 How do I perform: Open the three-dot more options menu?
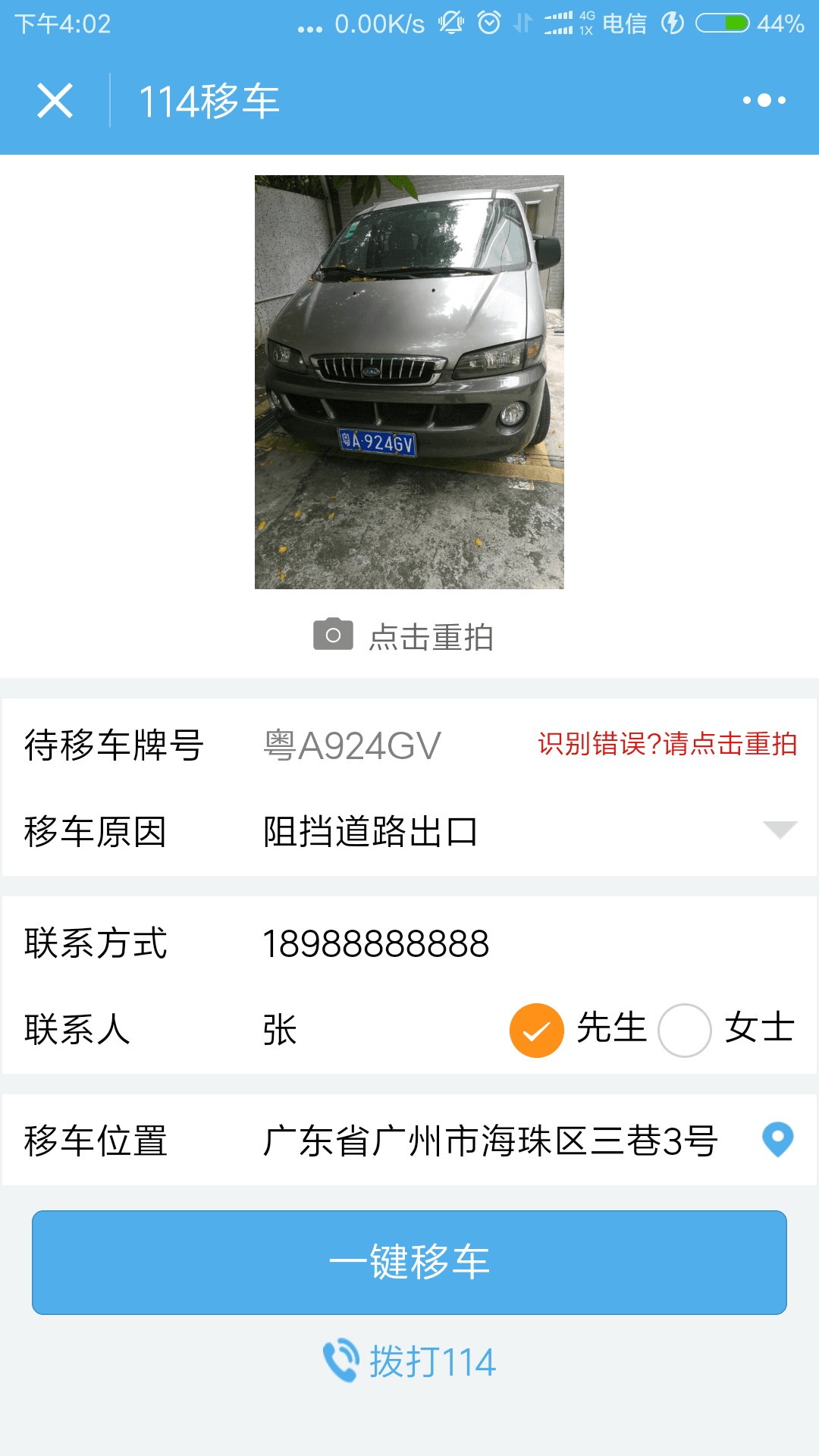coord(764,101)
